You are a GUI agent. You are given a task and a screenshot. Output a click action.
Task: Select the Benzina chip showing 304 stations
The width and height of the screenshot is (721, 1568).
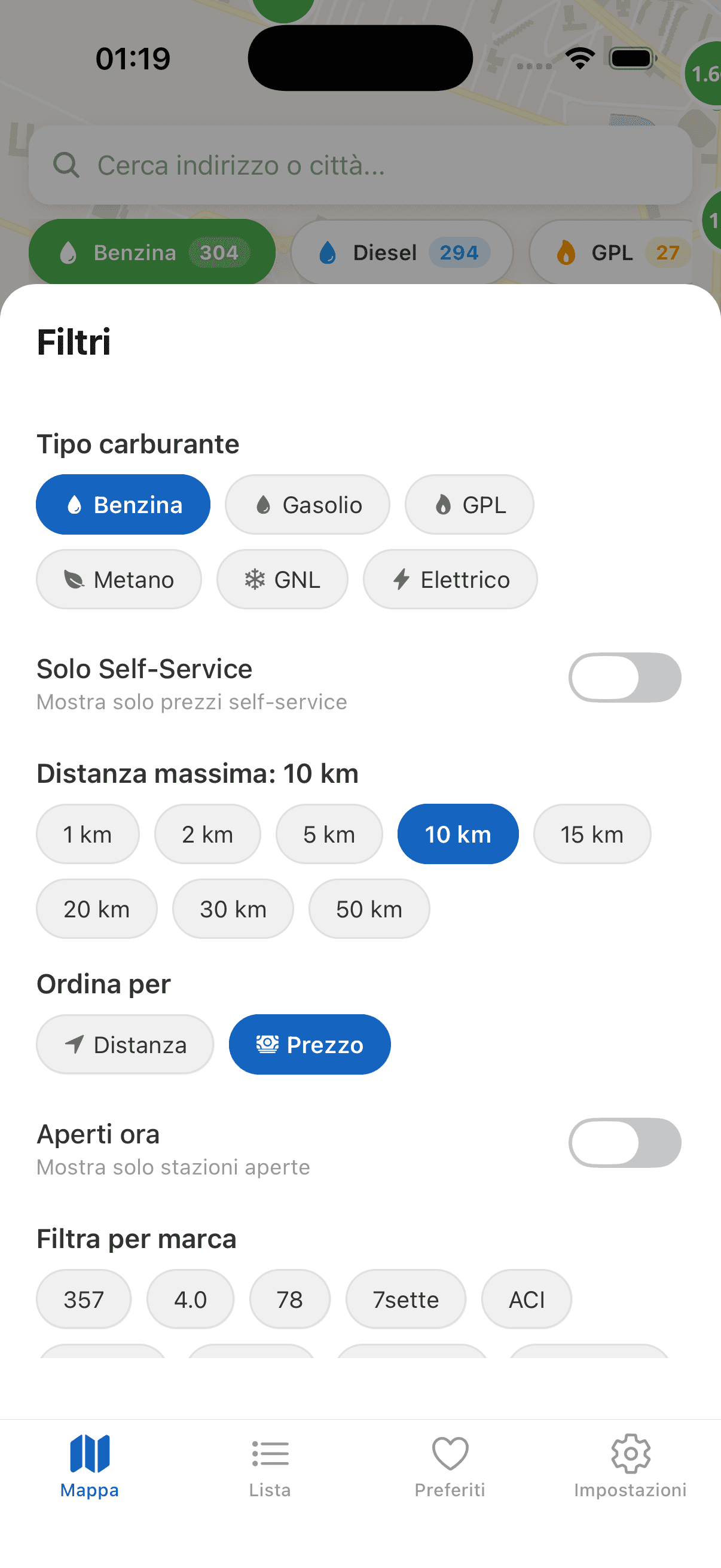pos(151,252)
